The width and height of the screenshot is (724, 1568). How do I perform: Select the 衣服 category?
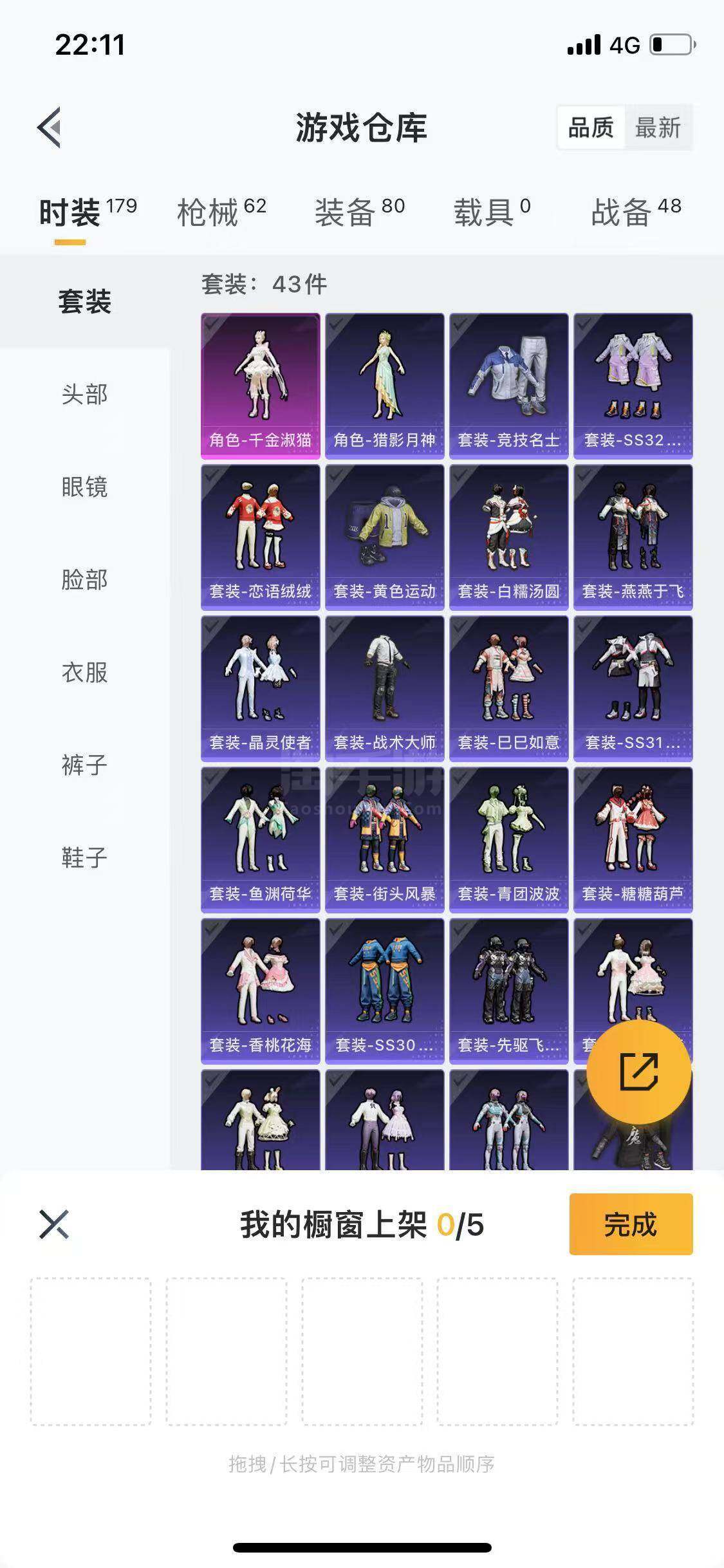click(84, 673)
